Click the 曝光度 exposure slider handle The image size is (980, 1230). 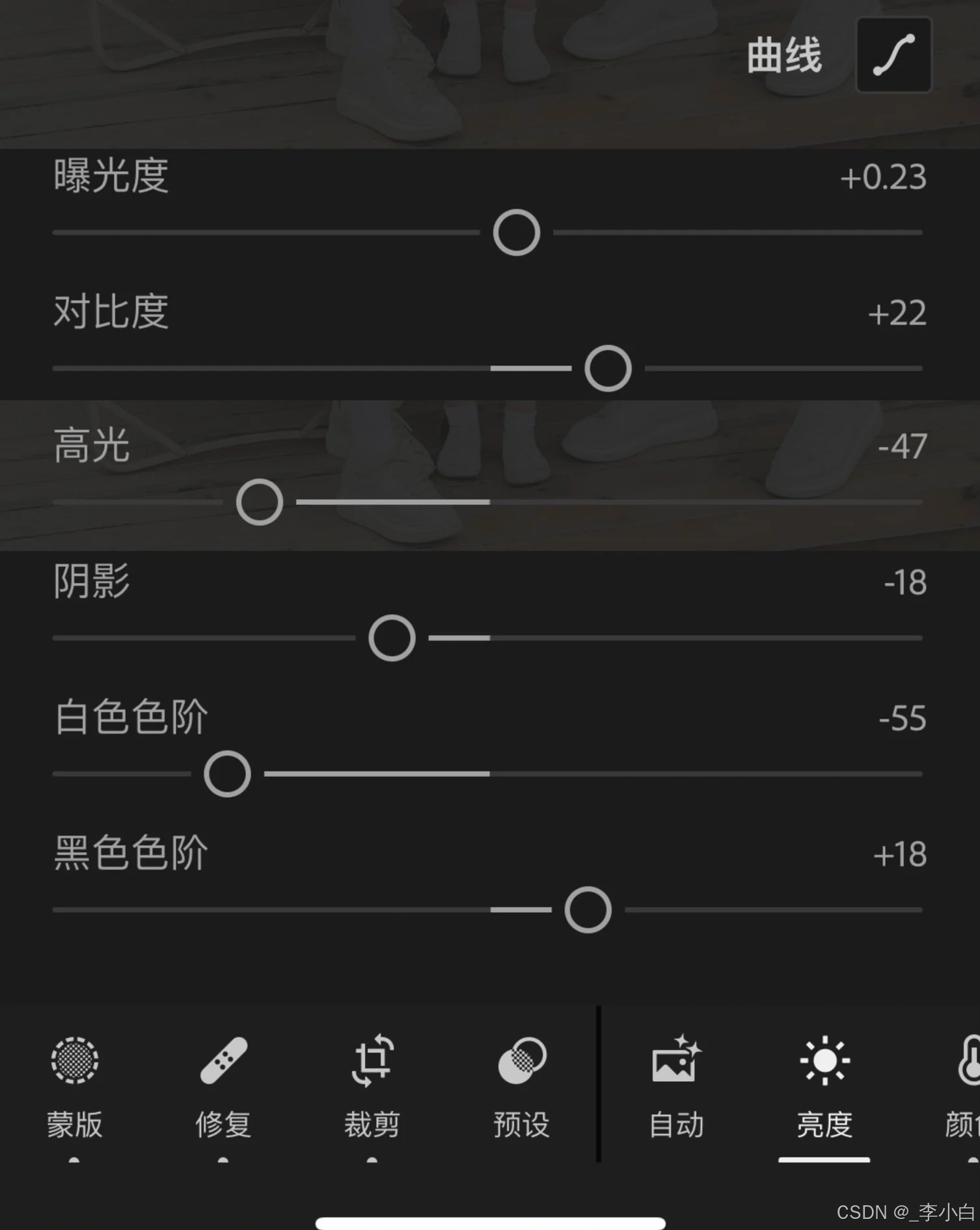[x=515, y=231]
